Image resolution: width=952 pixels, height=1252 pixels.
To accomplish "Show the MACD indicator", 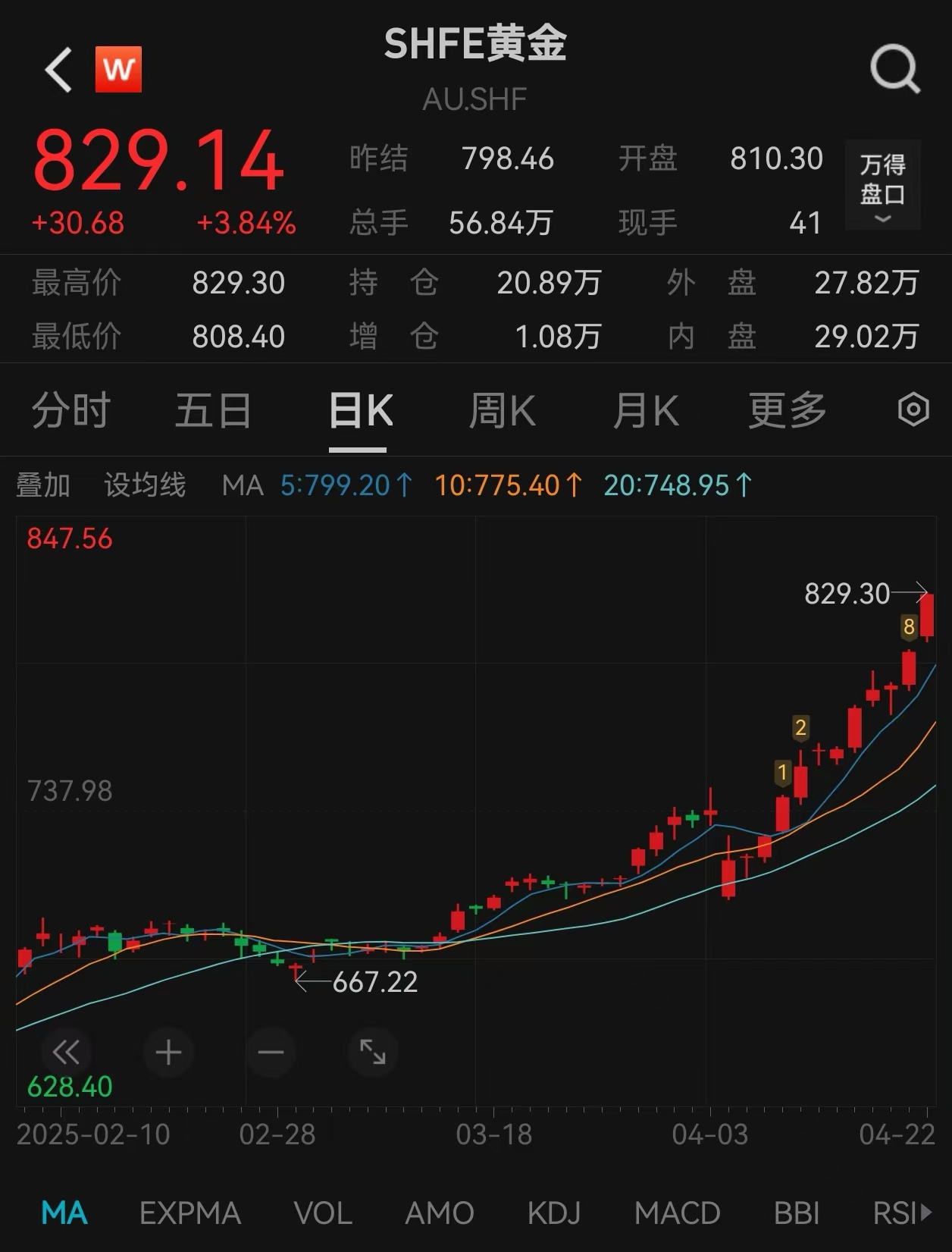I will click(677, 1213).
